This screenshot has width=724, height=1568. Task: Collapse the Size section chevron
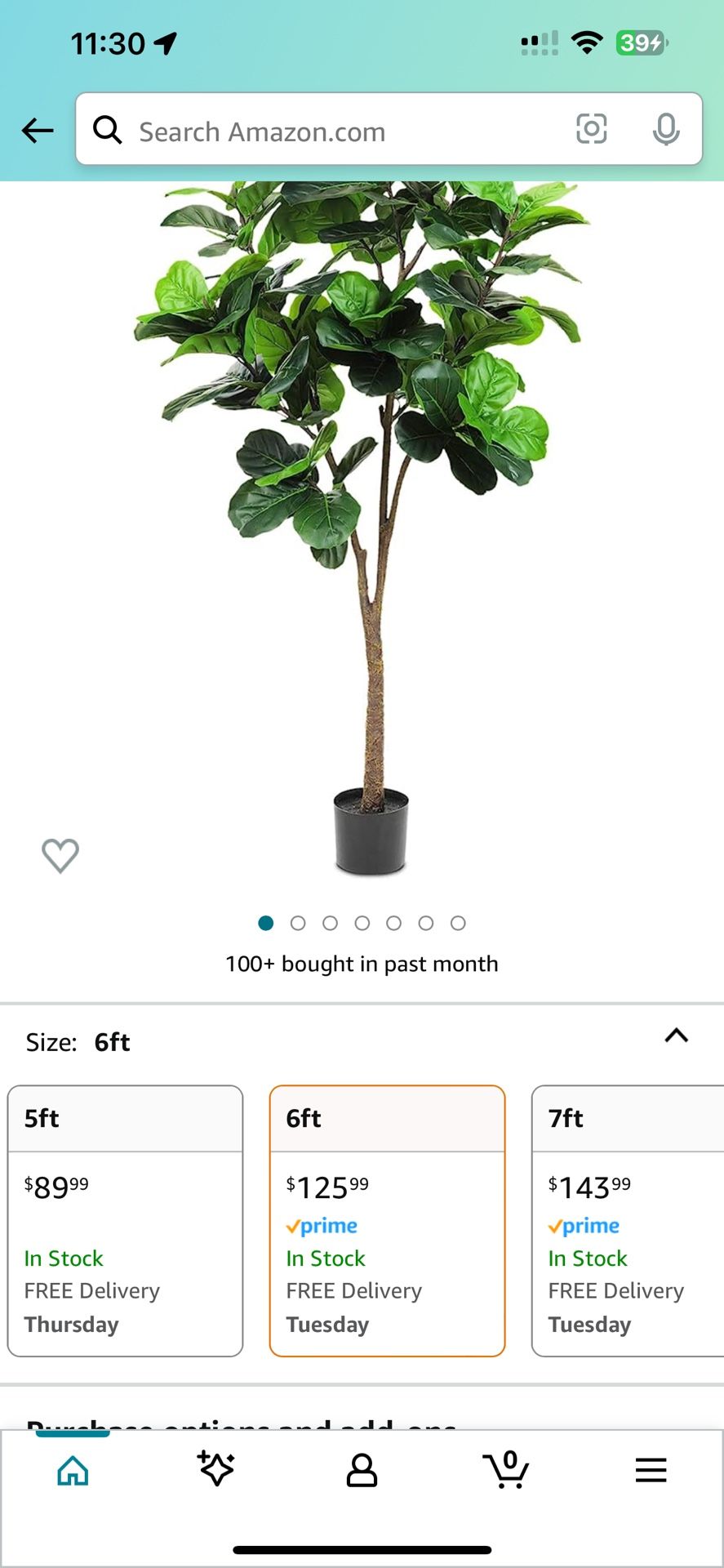[675, 1036]
